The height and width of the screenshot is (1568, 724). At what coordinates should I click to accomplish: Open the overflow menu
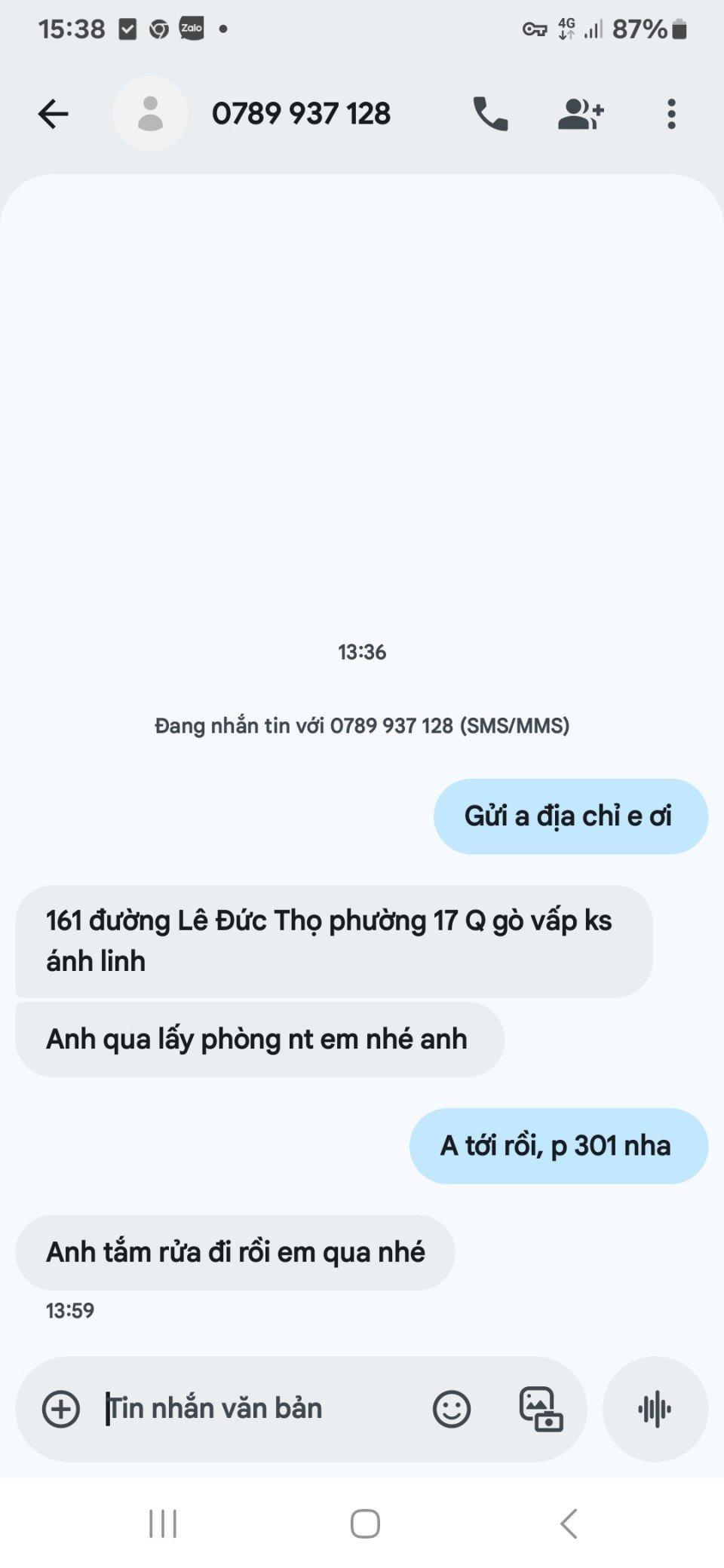pos(671,114)
